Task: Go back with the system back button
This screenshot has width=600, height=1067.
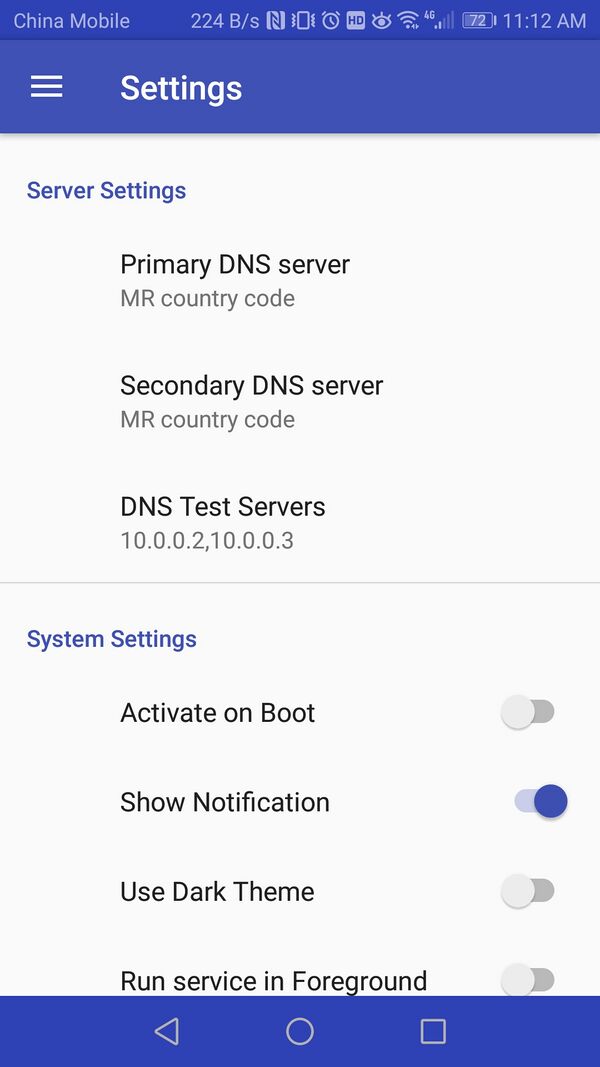Action: click(x=167, y=1031)
